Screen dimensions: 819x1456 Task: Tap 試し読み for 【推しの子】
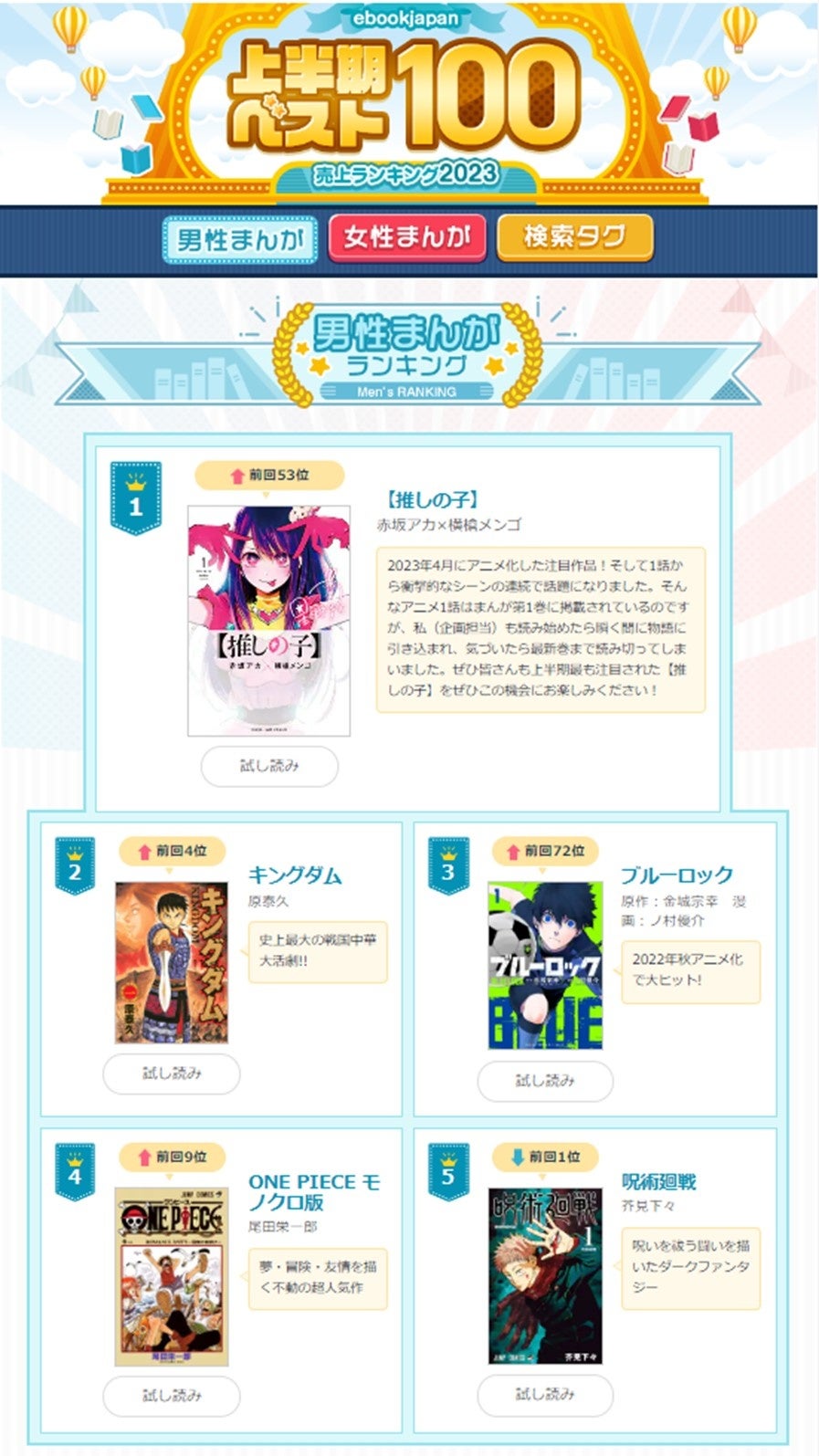click(x=269, y=766)
